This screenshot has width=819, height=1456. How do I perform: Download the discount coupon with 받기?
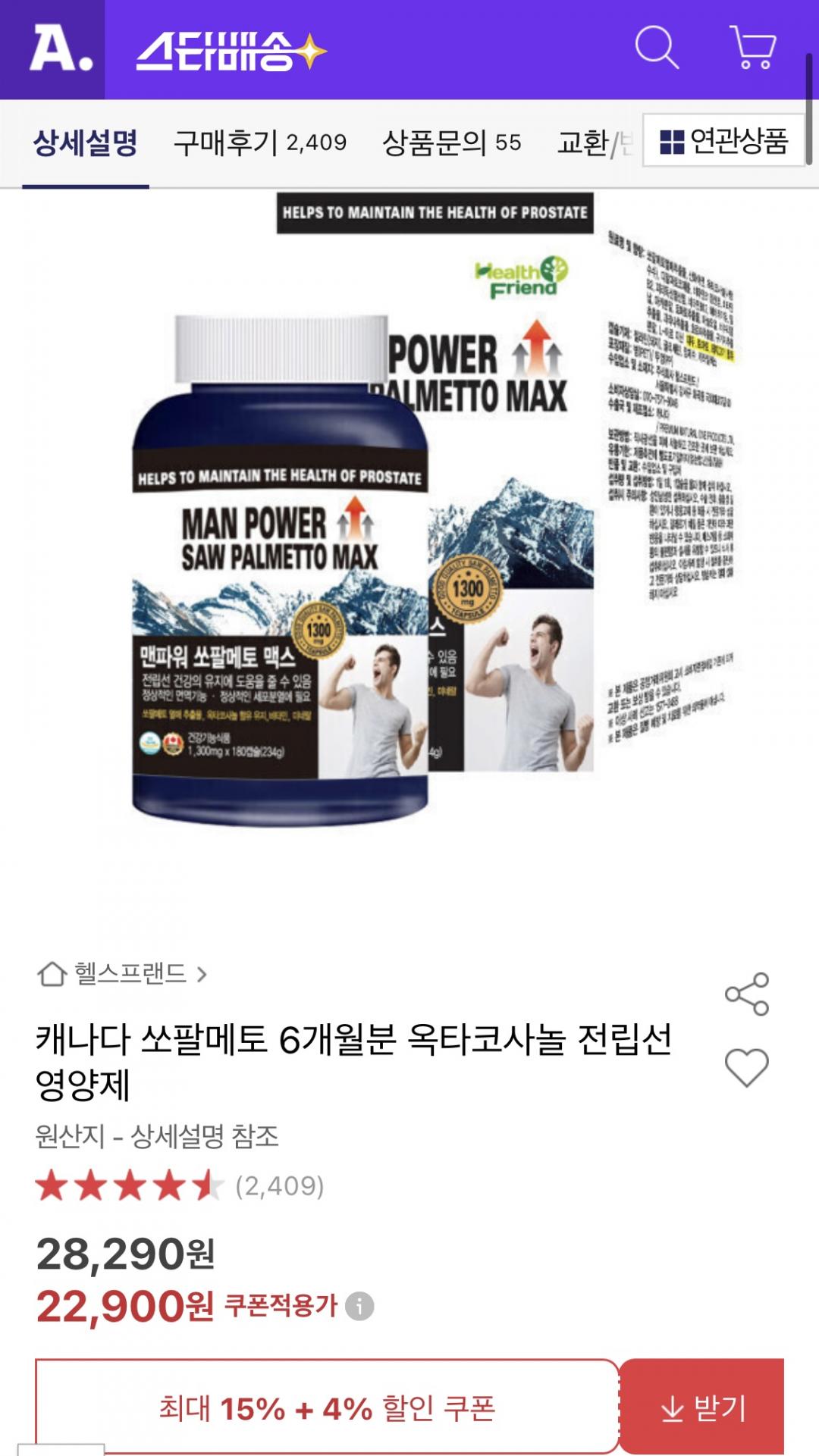pyautogui.click(x=702, y=1408)
